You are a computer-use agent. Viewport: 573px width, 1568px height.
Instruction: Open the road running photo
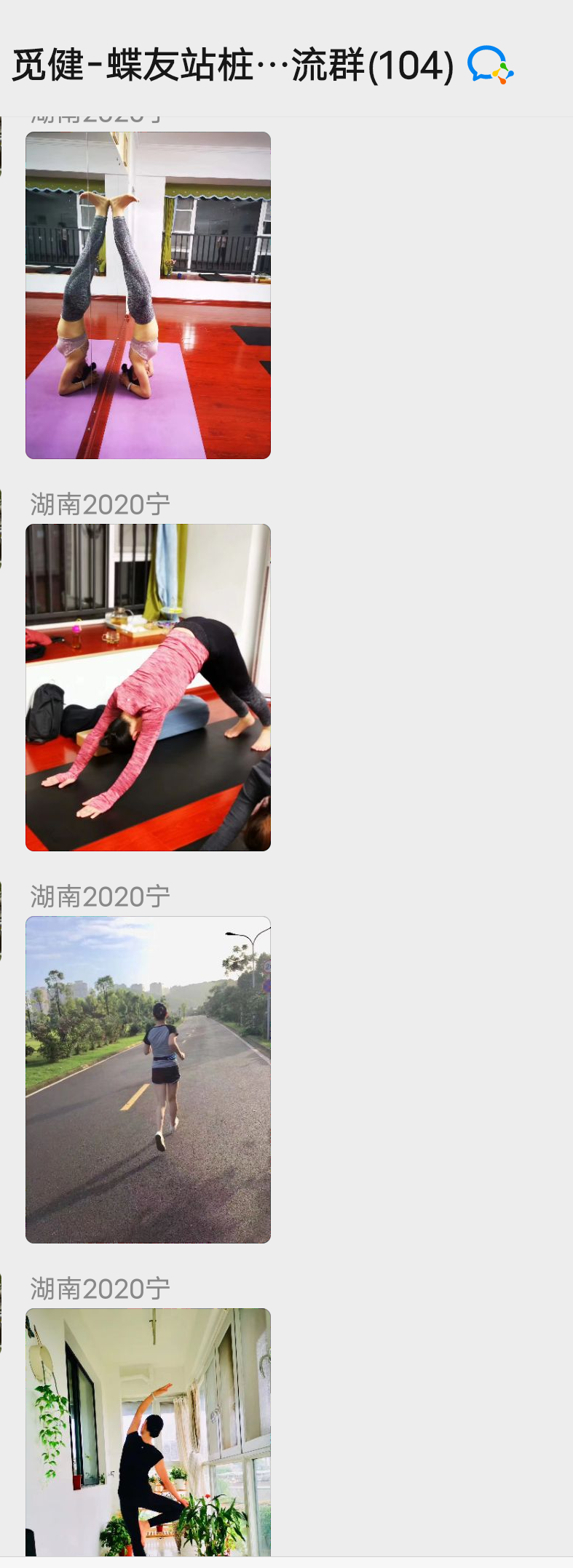pos(148,1079)
